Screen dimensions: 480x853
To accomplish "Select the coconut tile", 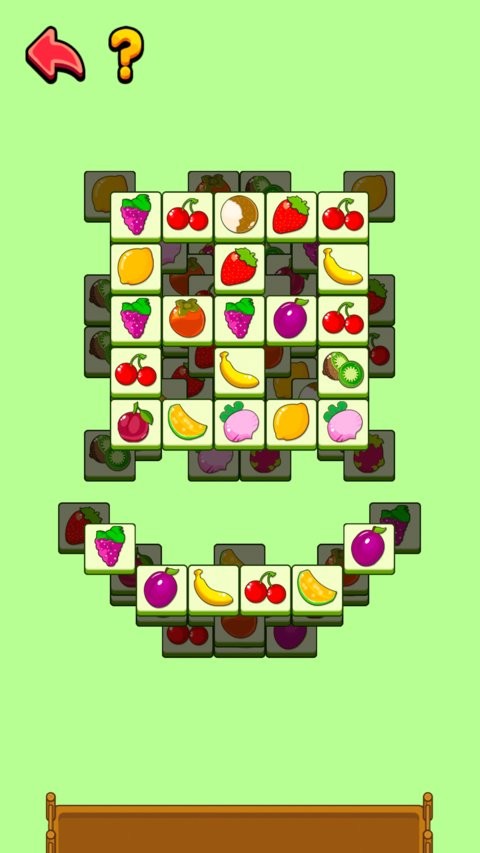I will [239, 216].
